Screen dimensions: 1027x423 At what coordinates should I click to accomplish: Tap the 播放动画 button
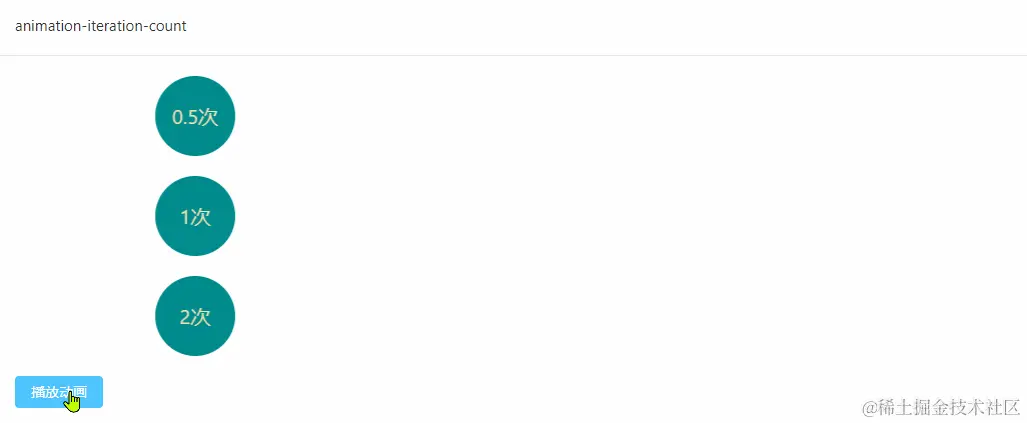(x=58, y=392)
